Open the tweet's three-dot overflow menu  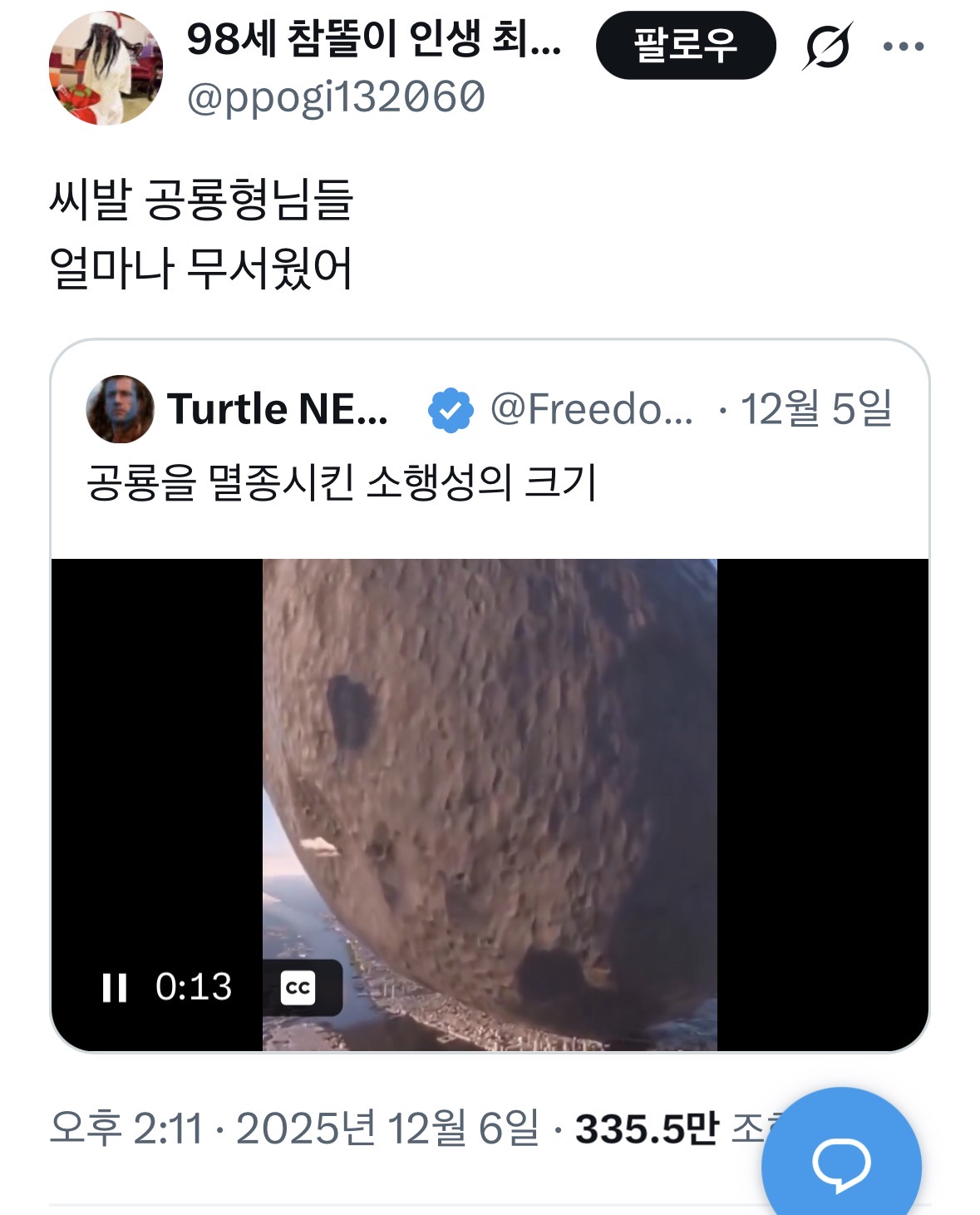904,47
